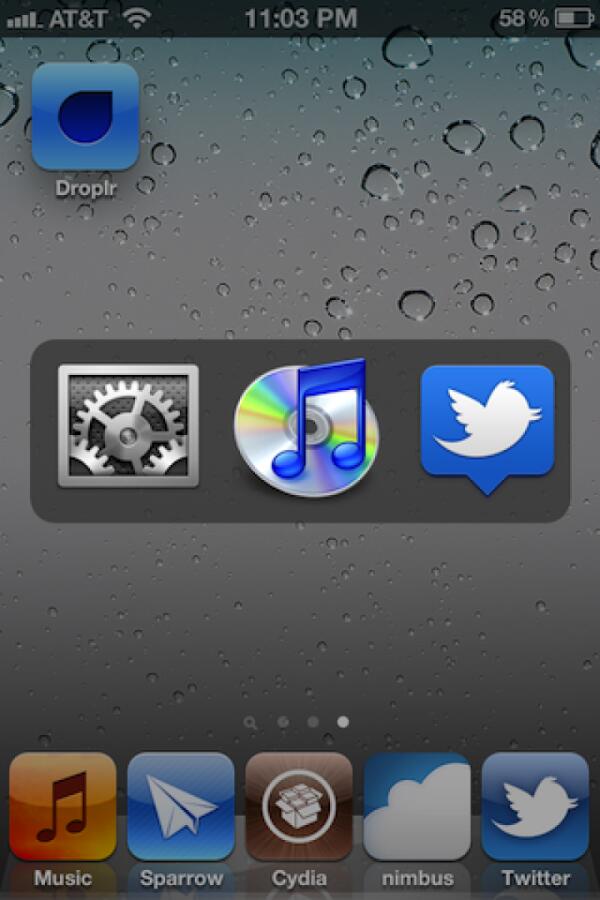Launch iTunes from the overlay
Screen dimensions: 600x900
308,428
